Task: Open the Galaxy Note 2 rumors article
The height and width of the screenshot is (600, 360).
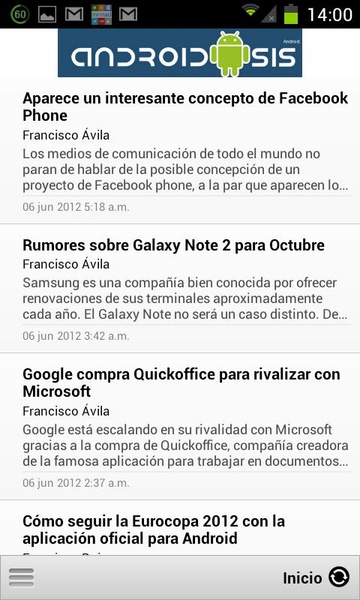Action: click(180, 289)
